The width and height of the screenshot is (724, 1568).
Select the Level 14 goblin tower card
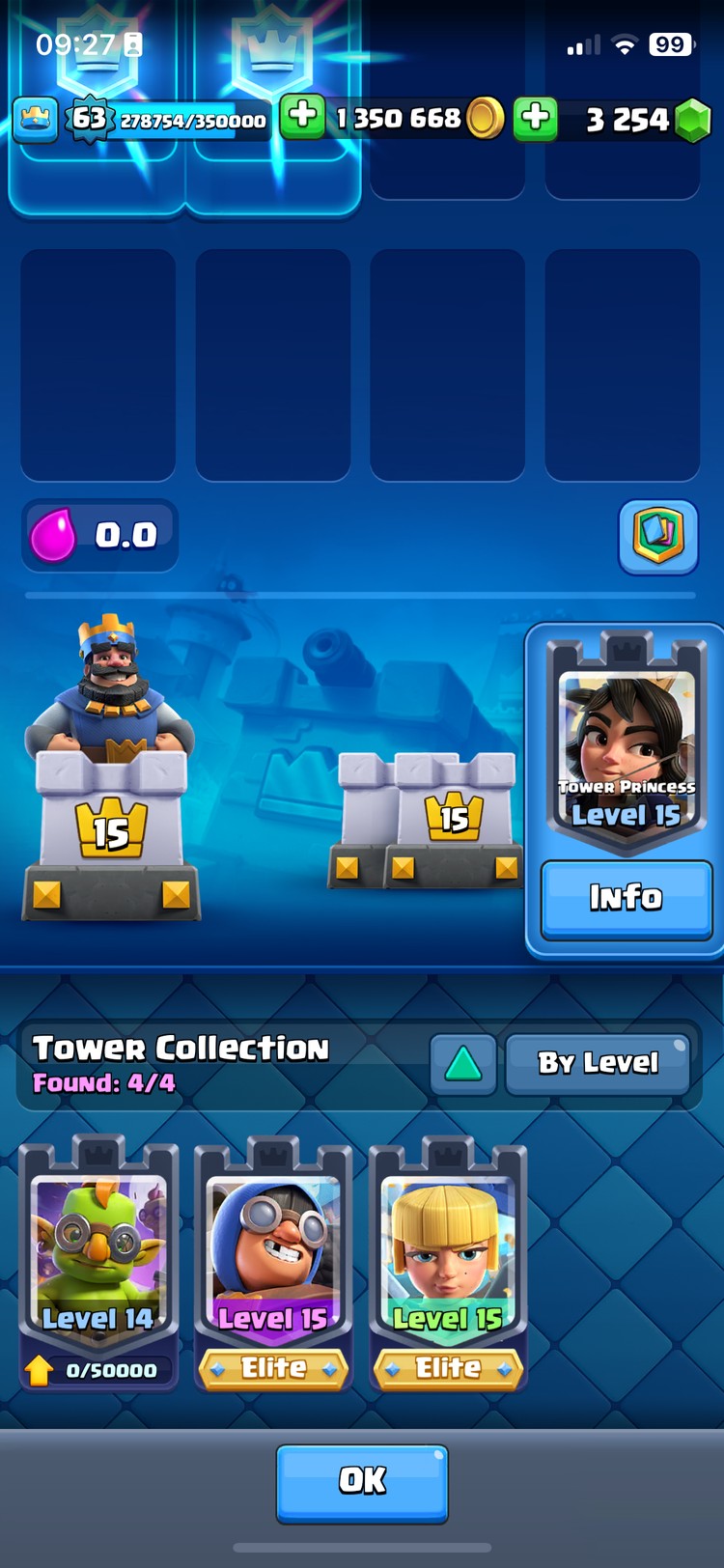coord(98,1255)
